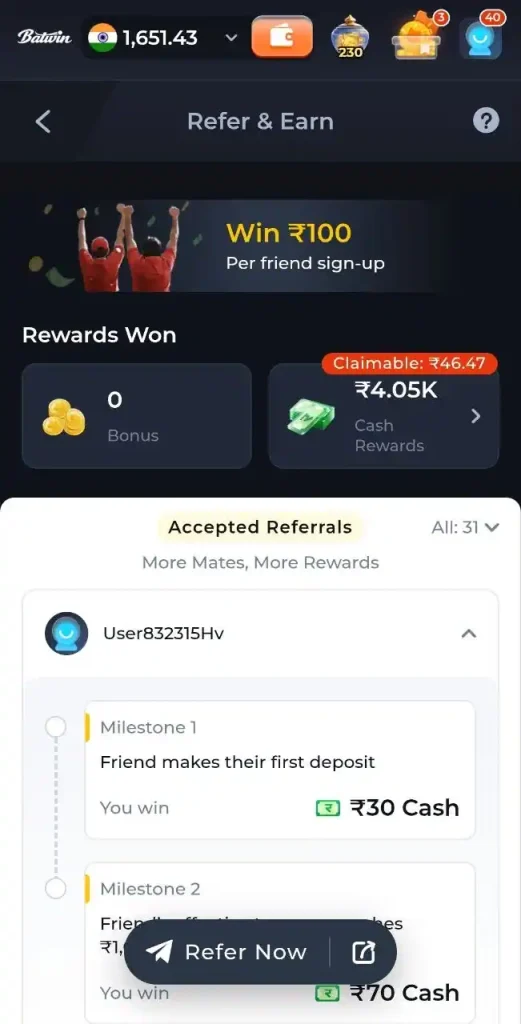This screenshot has width=521, height=1024.
Task: Collapse the User832315Hv referral details
Action: (468, 633)
